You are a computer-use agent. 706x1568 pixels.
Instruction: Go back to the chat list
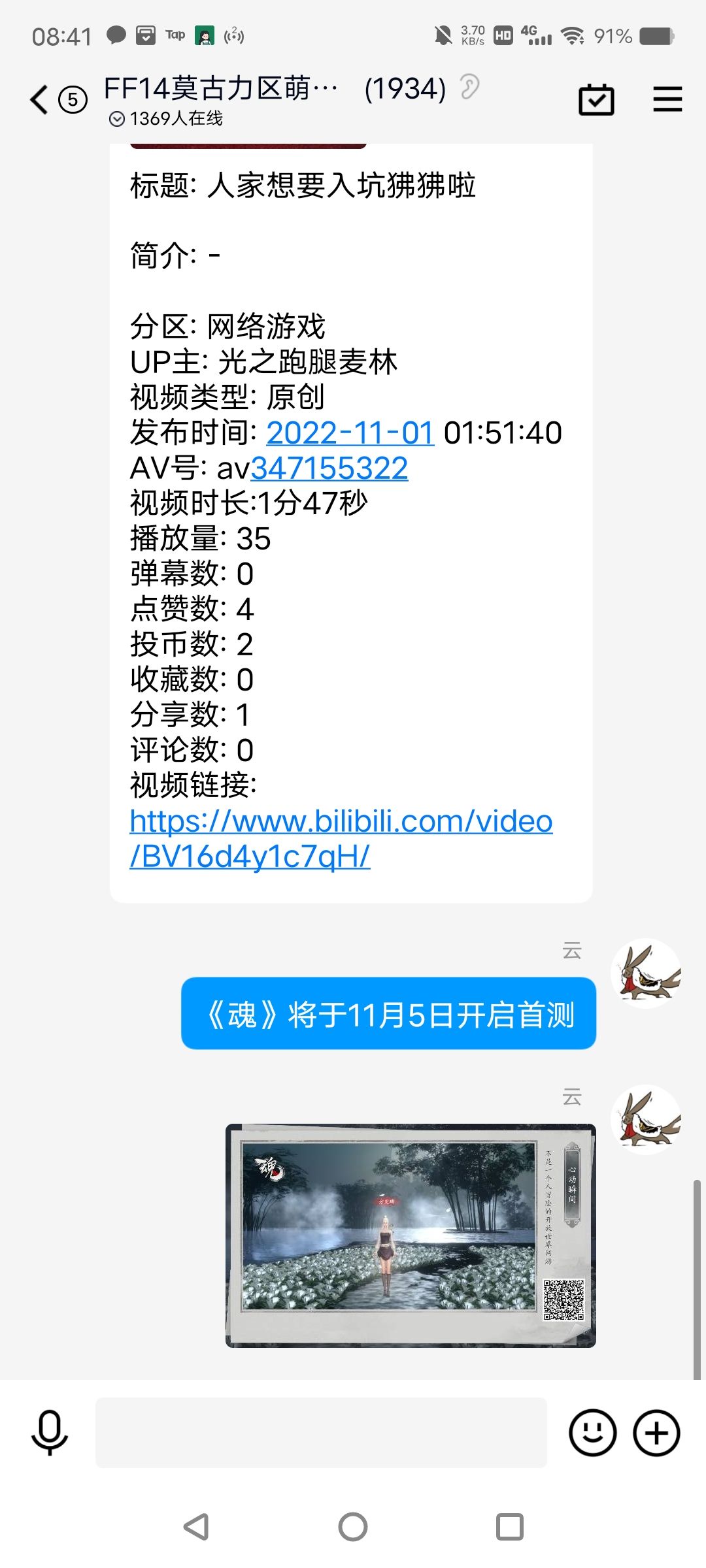(39, 100)
